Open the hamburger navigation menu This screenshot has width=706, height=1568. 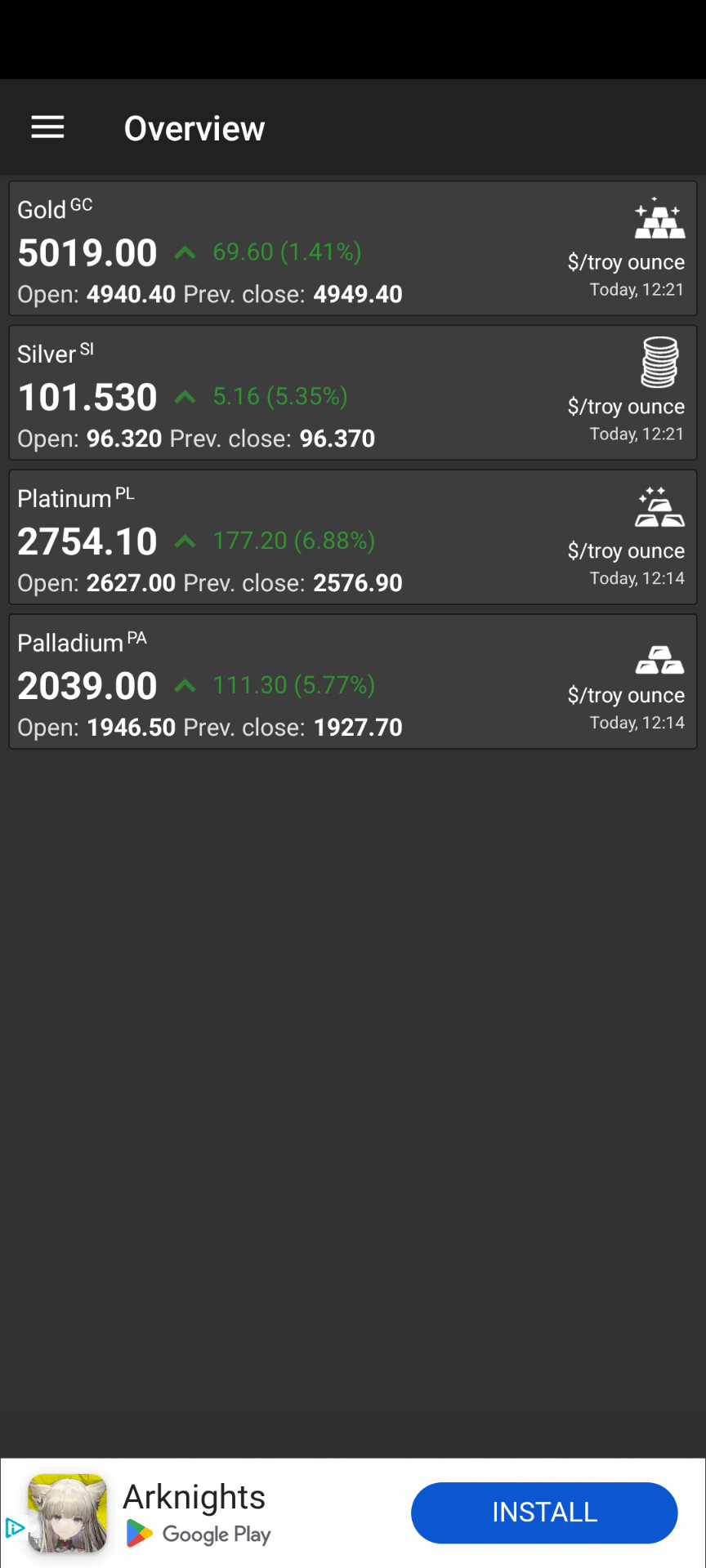point(47,127)
